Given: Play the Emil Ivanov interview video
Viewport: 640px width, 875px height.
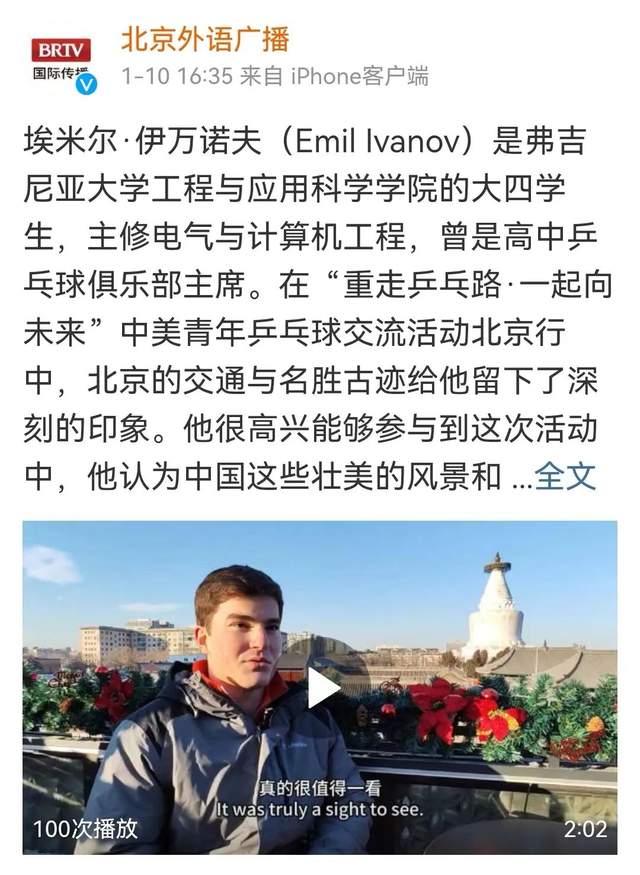Looking at the screenshot, I should point(322,688).
